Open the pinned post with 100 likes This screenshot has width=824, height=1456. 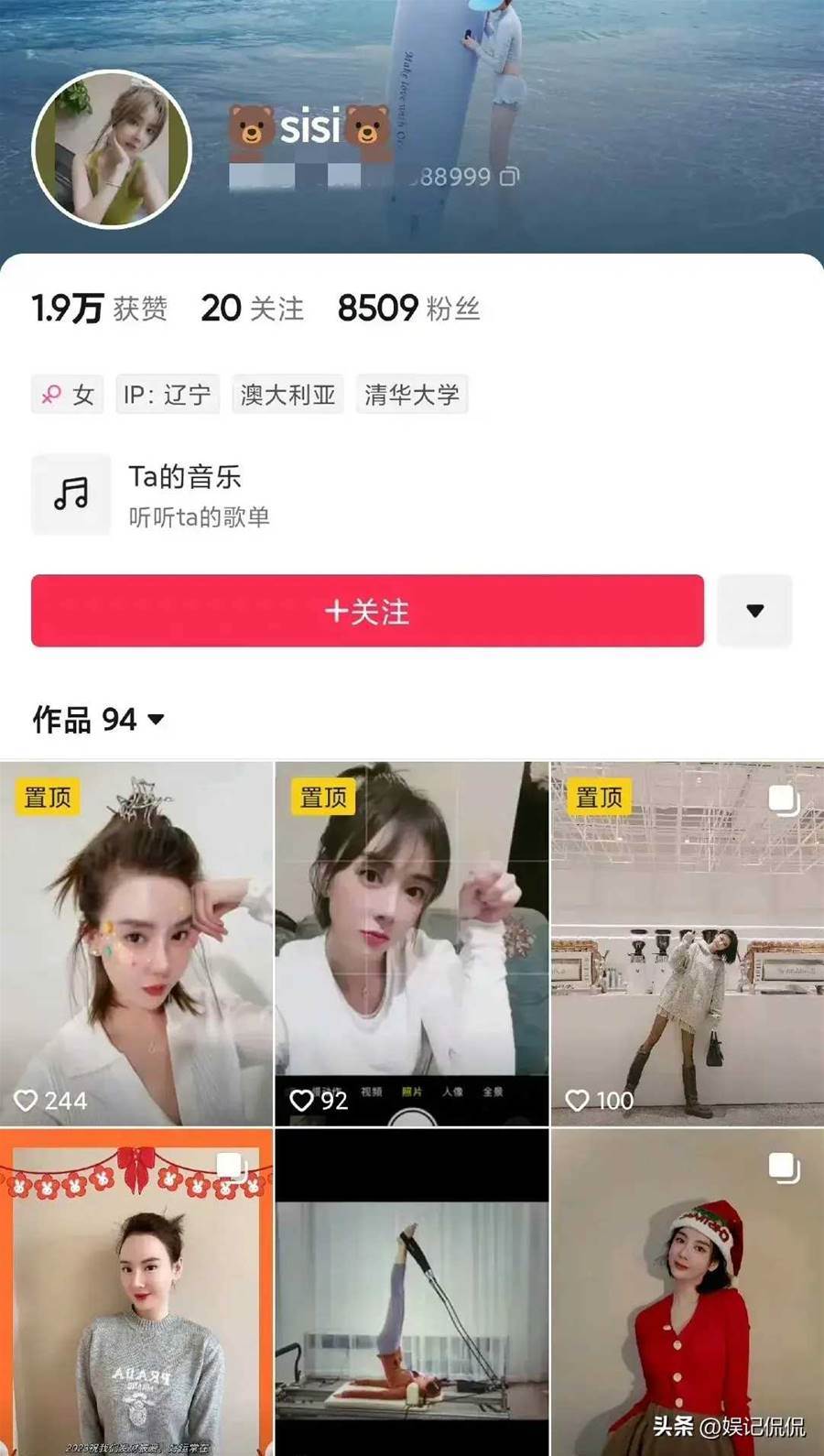click(x=687, y=943)
